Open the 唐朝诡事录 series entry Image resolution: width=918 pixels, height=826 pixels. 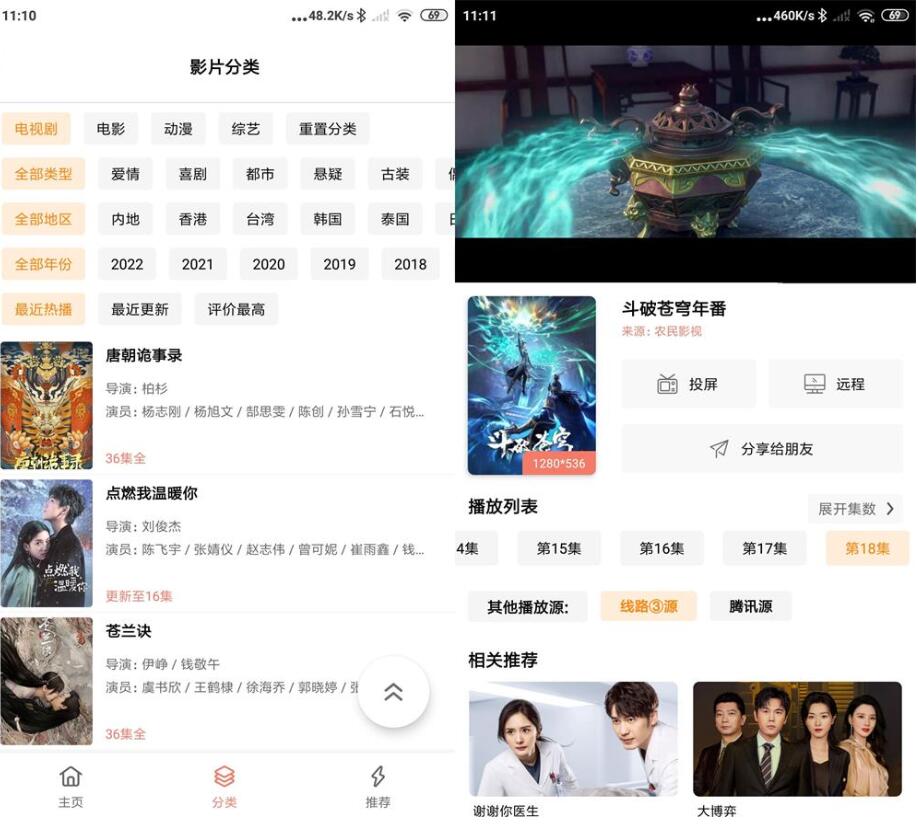(x=144, y=355)
